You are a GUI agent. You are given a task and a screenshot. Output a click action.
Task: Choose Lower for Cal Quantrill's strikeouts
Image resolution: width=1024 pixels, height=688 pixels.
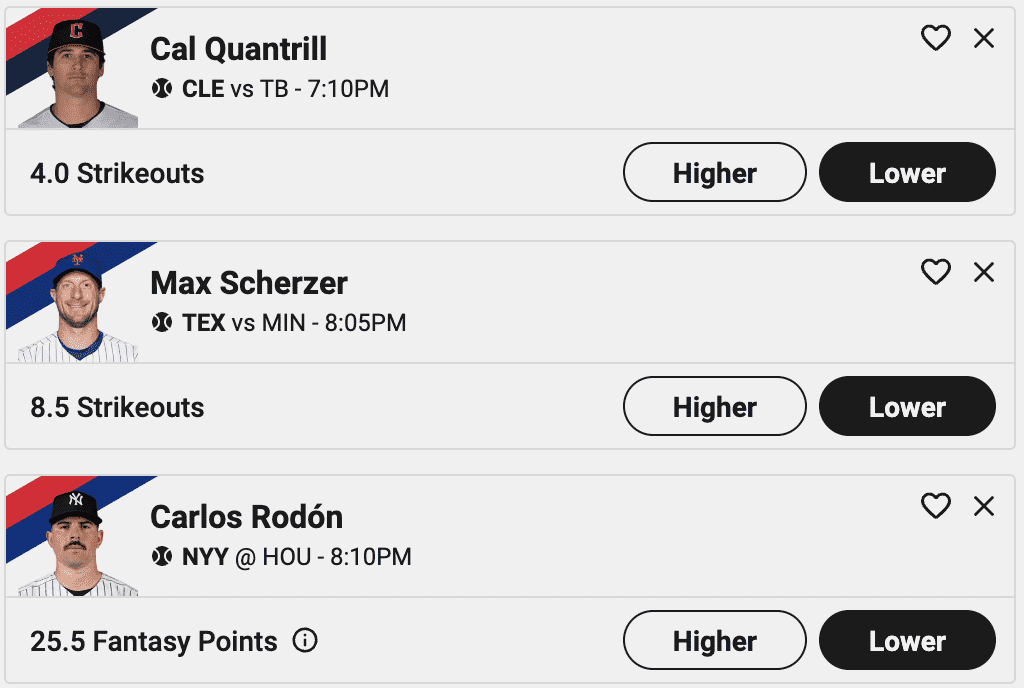click(x=907, y=173)
